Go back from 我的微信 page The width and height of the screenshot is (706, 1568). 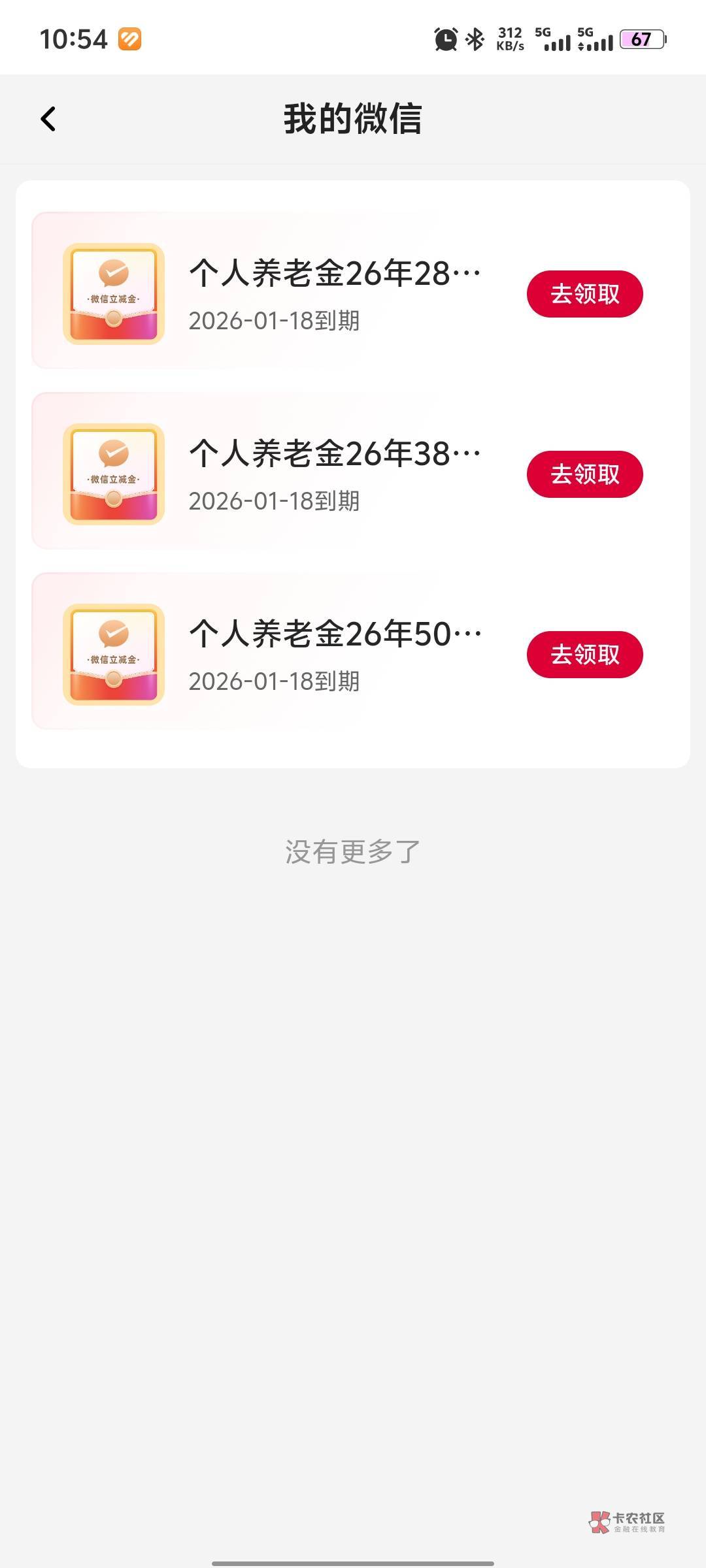[x=48, y=119]
